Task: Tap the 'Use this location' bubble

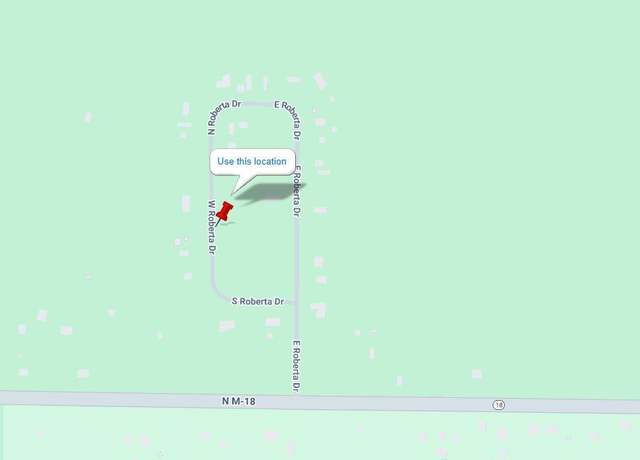Action: point(252,162)
